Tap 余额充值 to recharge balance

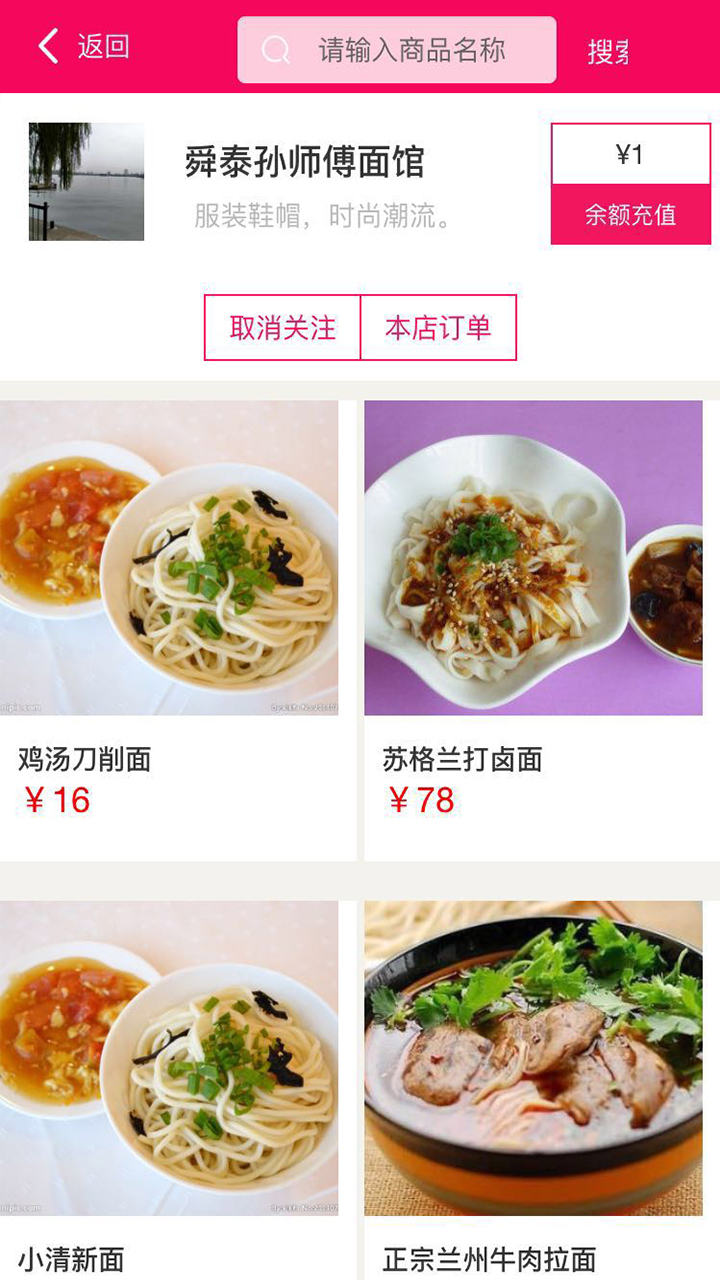tap(630, 215)
